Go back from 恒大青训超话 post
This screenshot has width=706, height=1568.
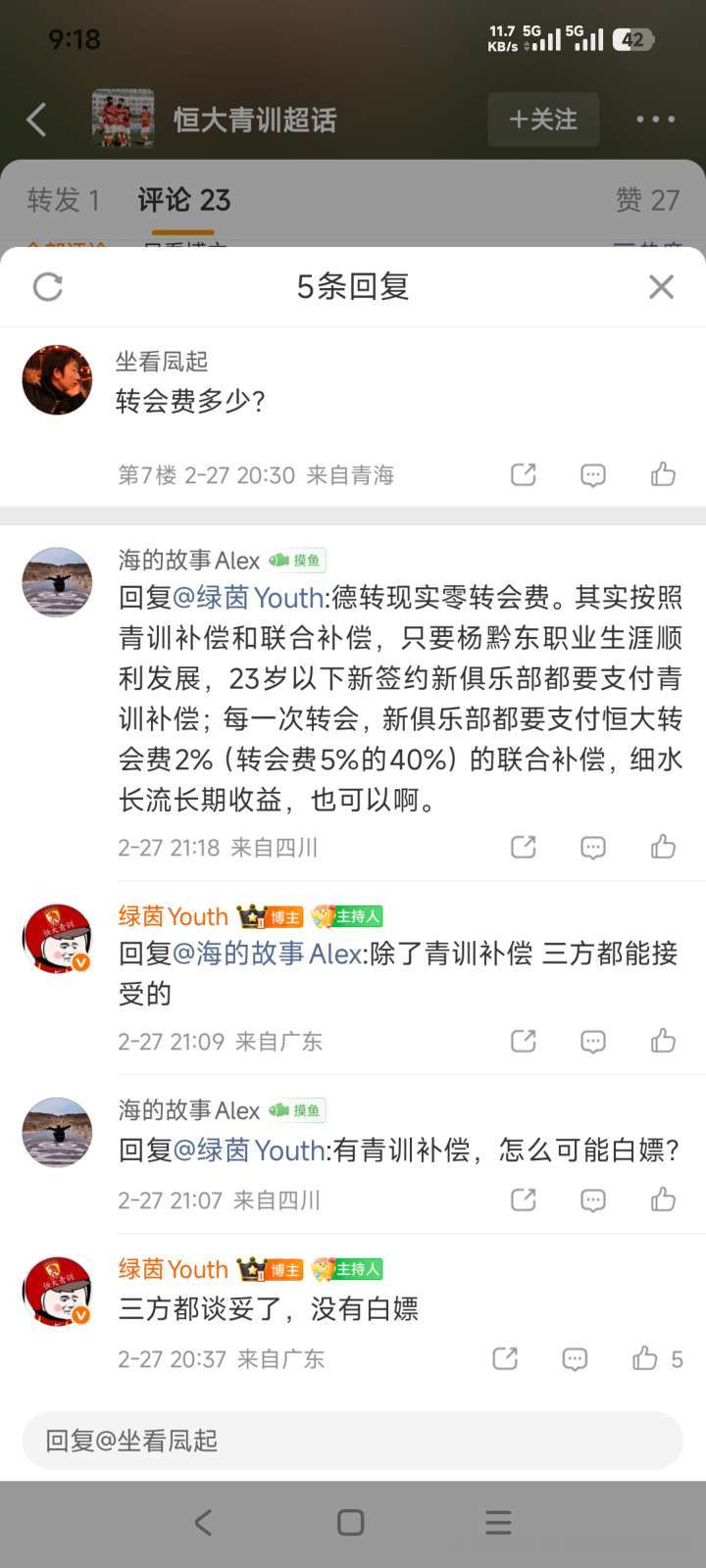(x=37, y=120)
